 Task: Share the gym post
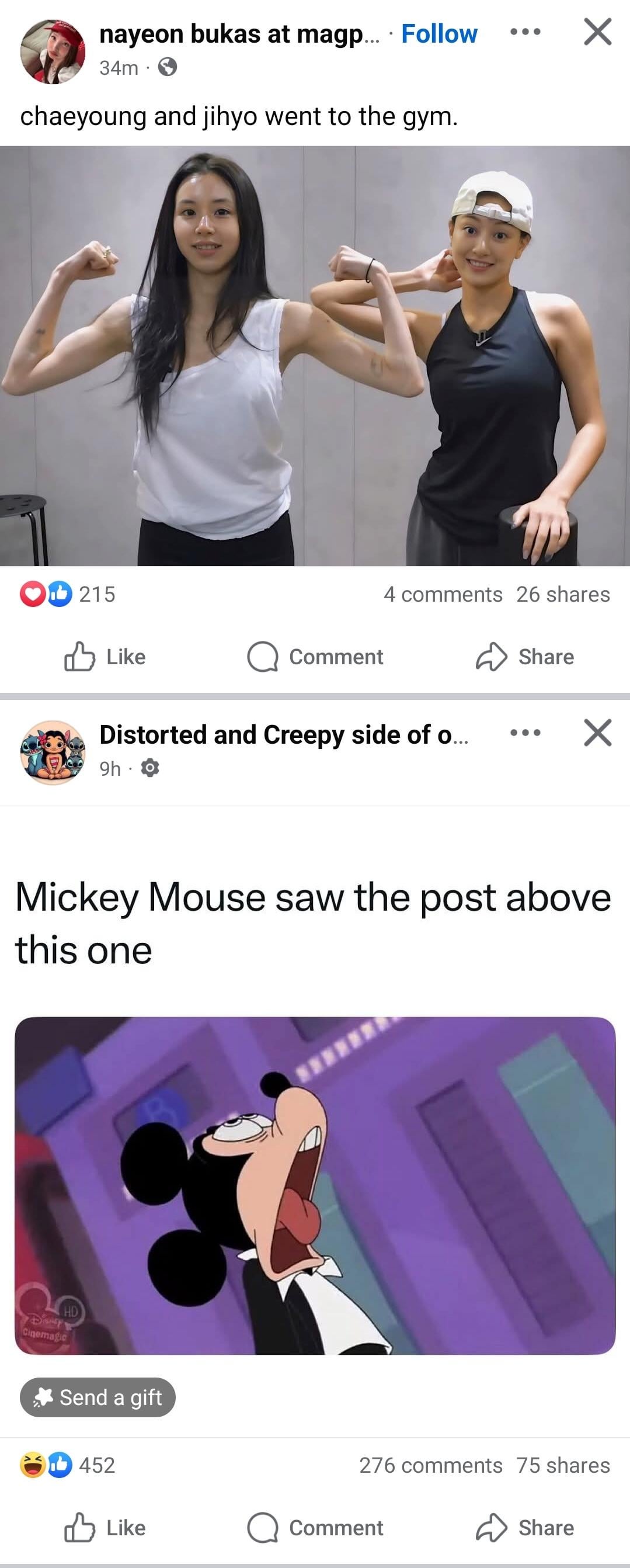pyautogui.click(x=525, y=657)
